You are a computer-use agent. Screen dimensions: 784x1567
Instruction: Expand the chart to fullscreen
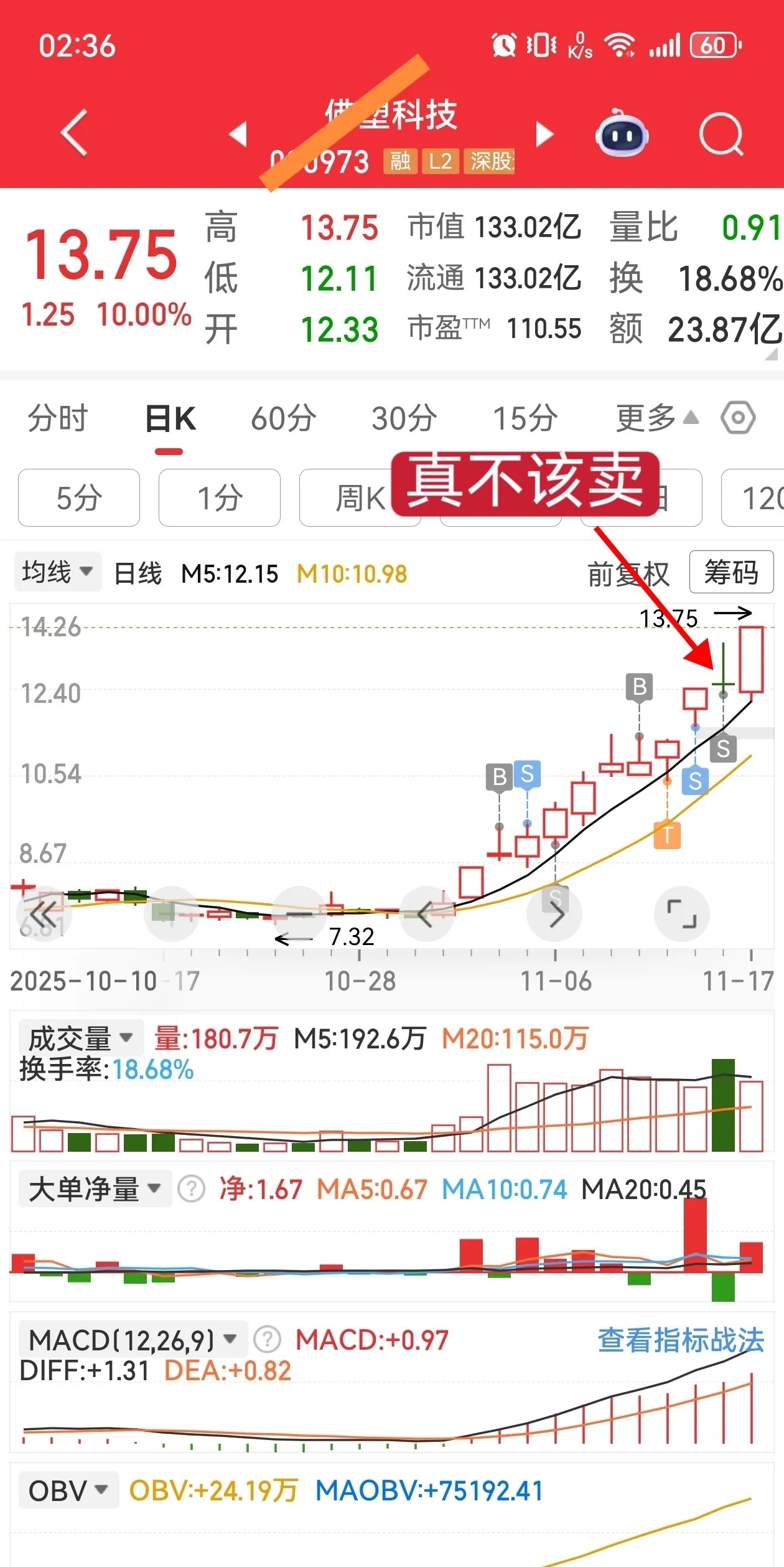click(x=682, y=914)
